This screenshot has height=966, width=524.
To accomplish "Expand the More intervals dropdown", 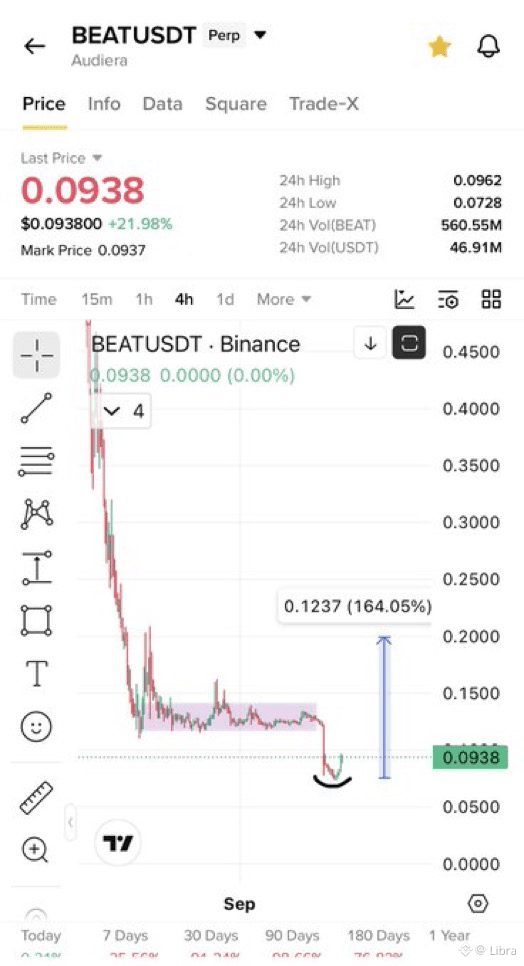I will [284, 299].
